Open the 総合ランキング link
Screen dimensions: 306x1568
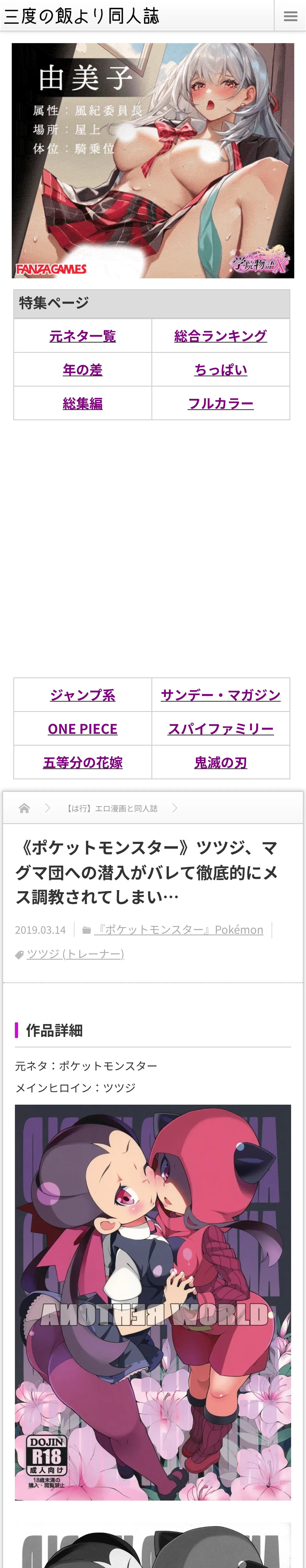[x=221, y=336]
